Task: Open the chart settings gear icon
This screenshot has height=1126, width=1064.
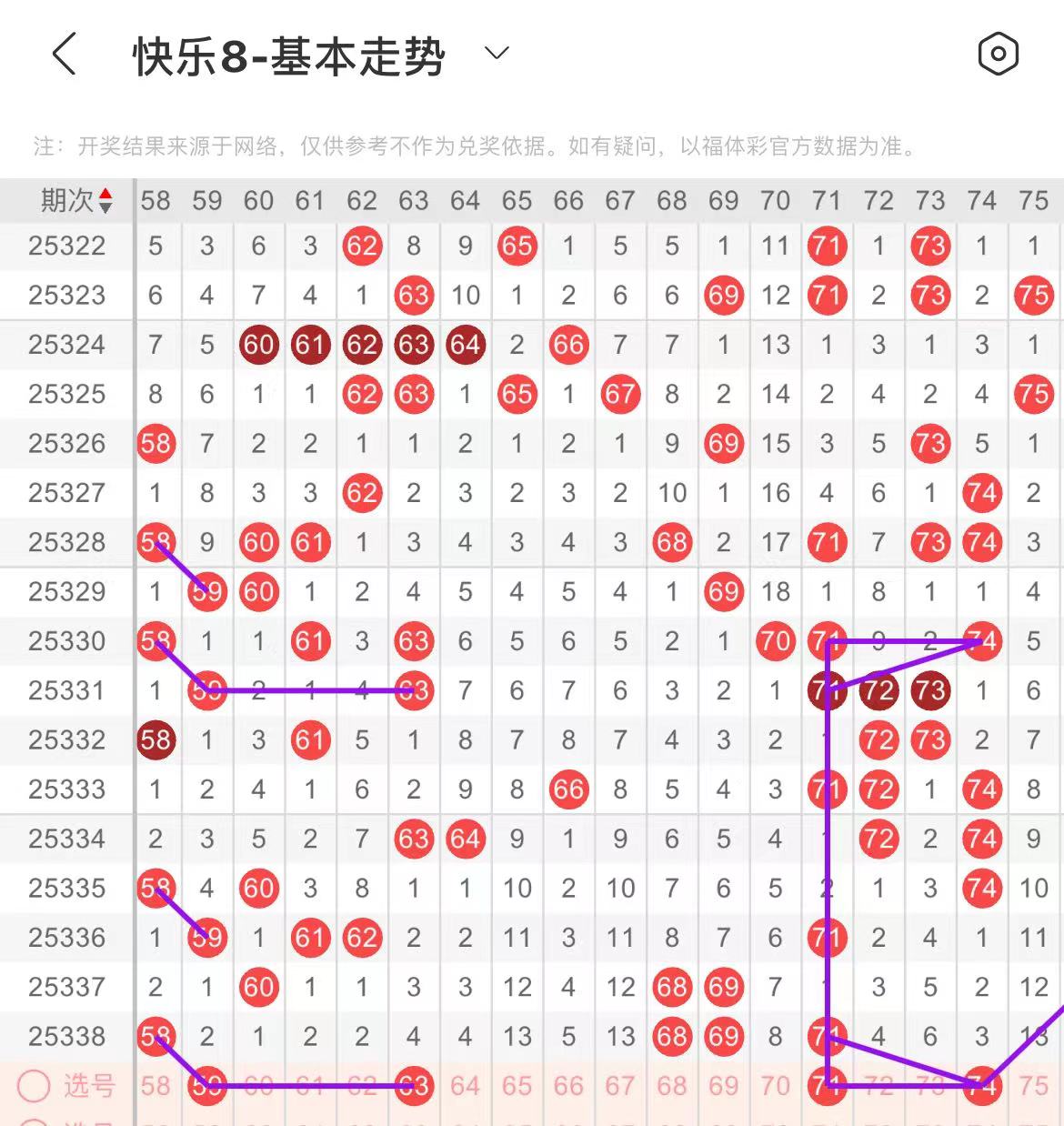Action: tap(998, 55)
